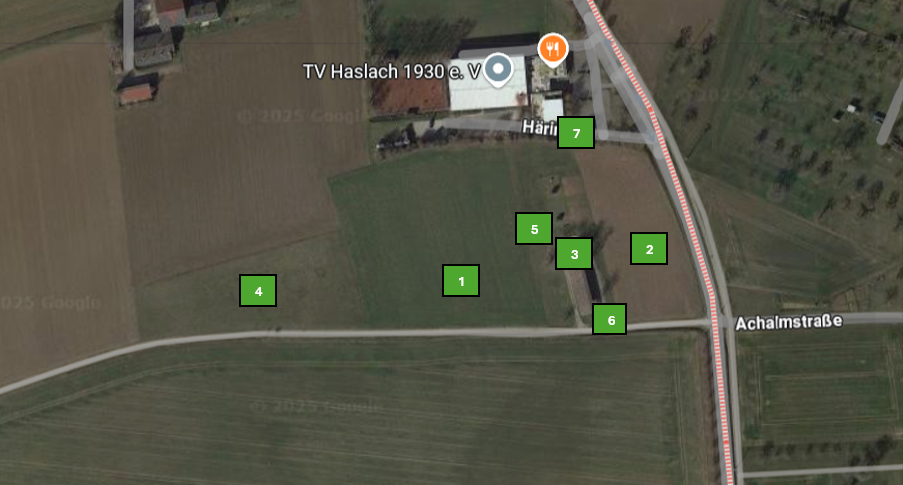Choose the green marker numbered 4
The width and height of the screenshot is (903, 485).
(x=258, y=291)
